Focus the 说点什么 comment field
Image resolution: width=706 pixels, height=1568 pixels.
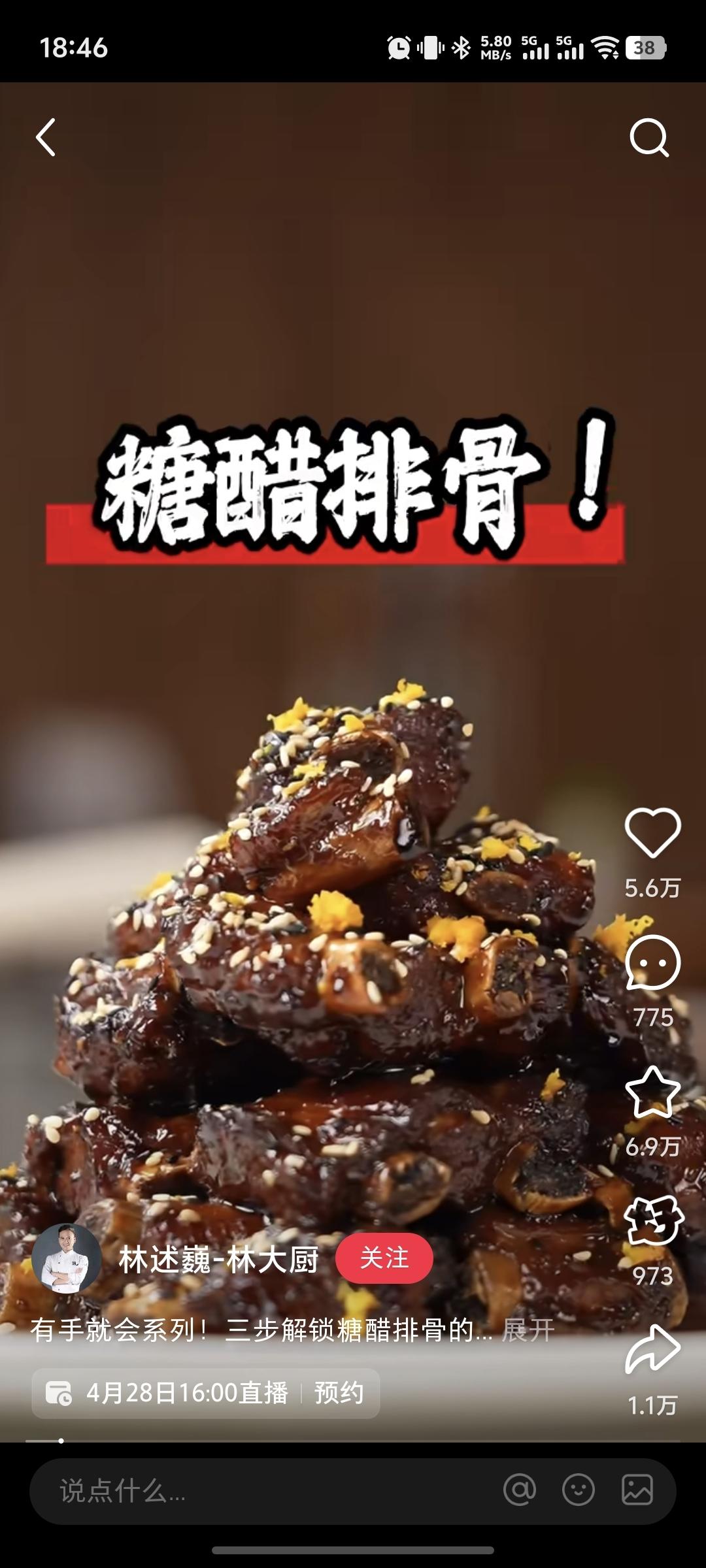click(261, 1491)
